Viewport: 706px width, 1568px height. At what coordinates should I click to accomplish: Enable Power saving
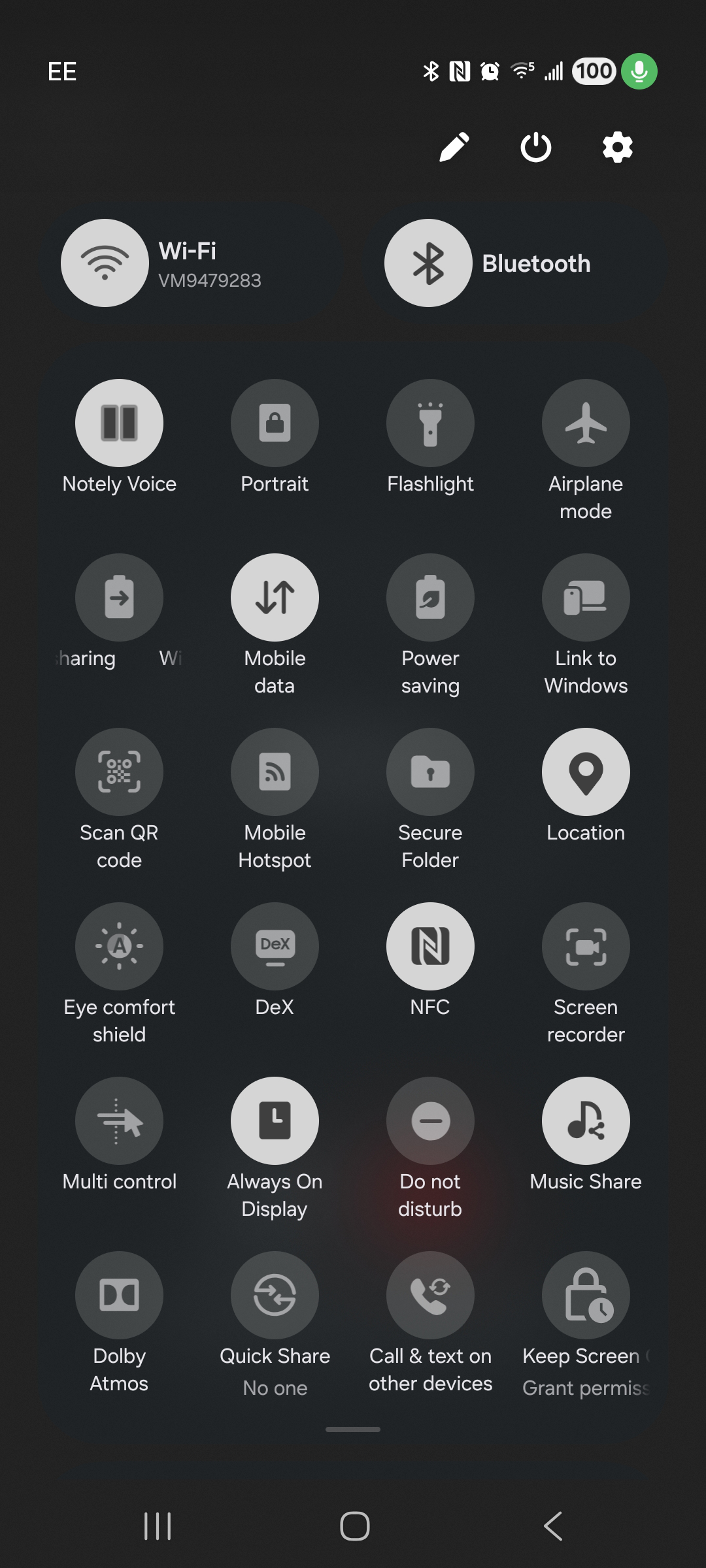pyautogui.click(x=430, y=597)
